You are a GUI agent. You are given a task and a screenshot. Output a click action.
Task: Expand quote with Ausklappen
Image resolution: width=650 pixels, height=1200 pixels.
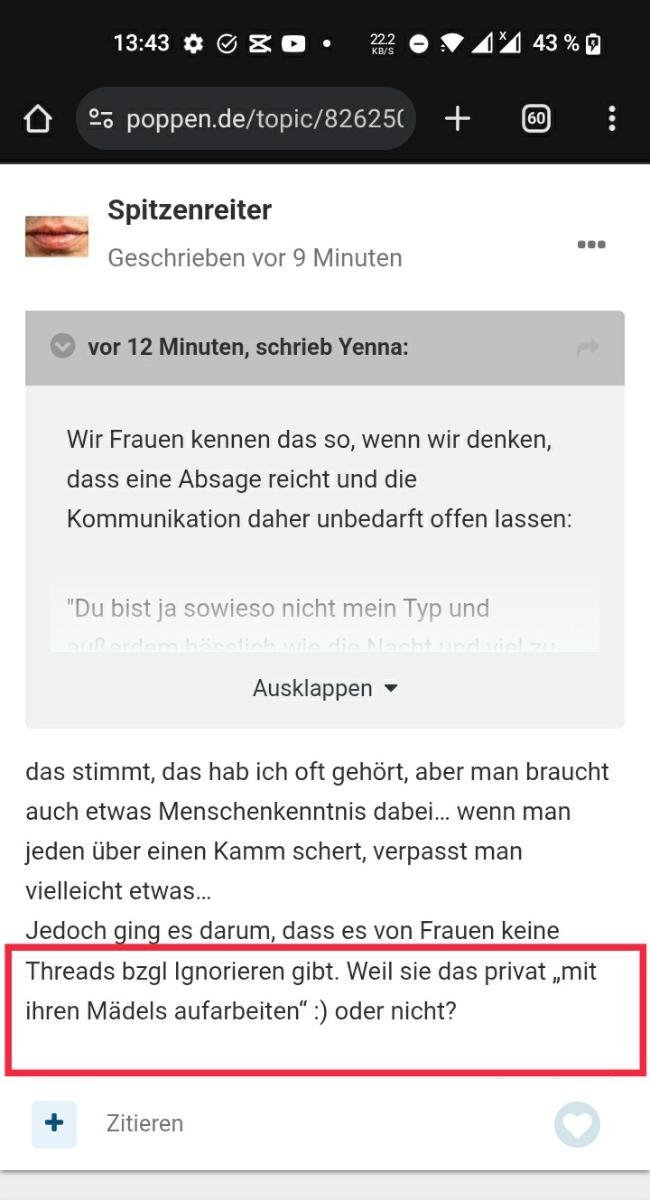[325, 688]
